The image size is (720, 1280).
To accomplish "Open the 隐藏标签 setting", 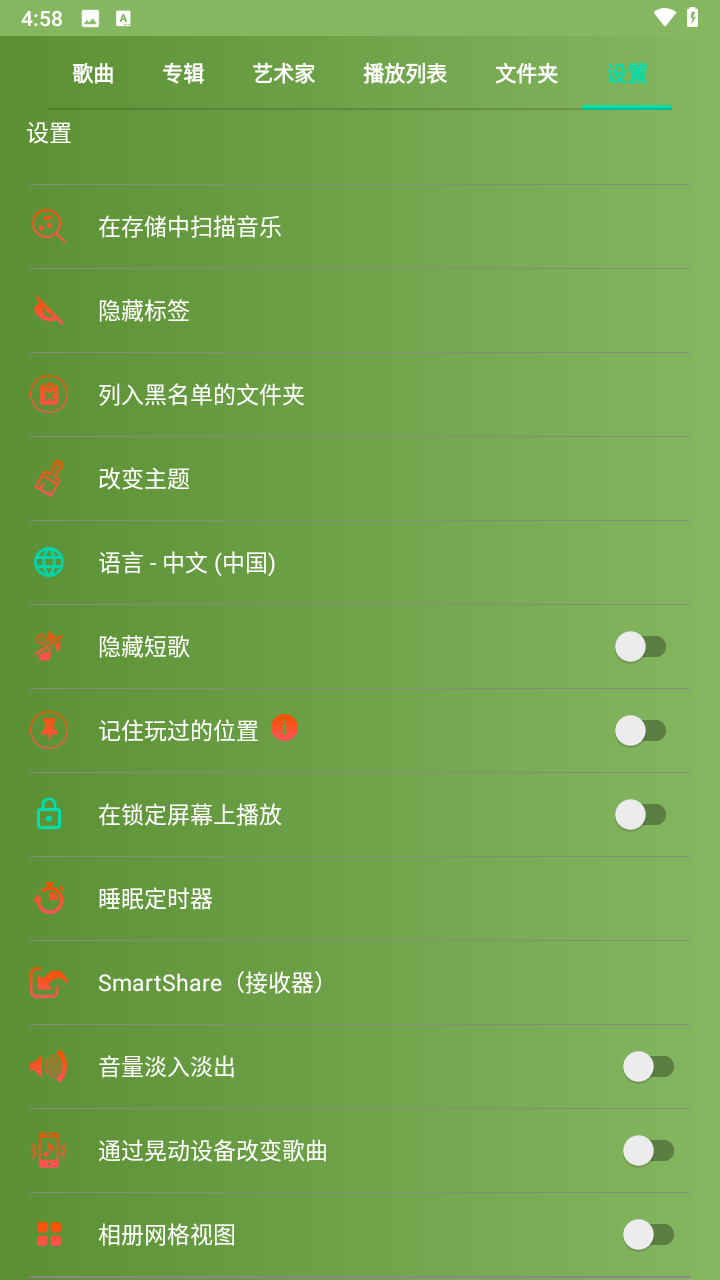I will click(x=144, y=311).
